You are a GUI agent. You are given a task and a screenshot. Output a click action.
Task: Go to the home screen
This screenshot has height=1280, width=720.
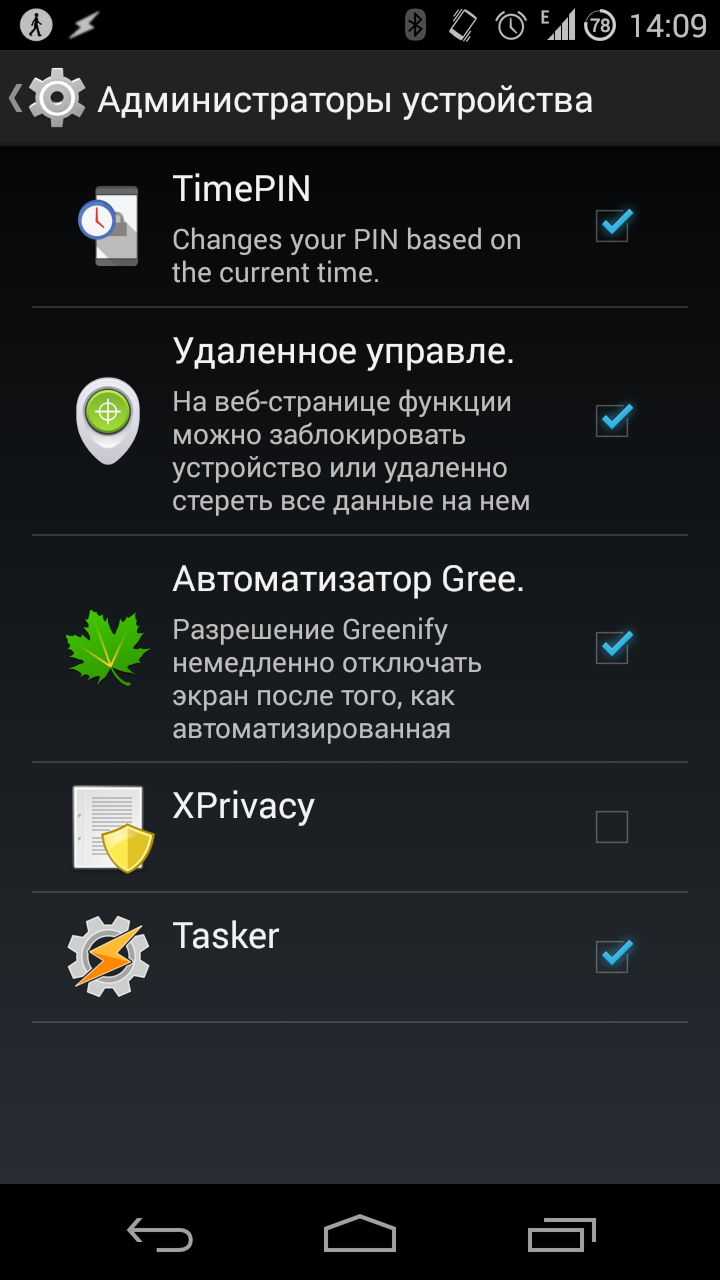tap(360, 1234)
